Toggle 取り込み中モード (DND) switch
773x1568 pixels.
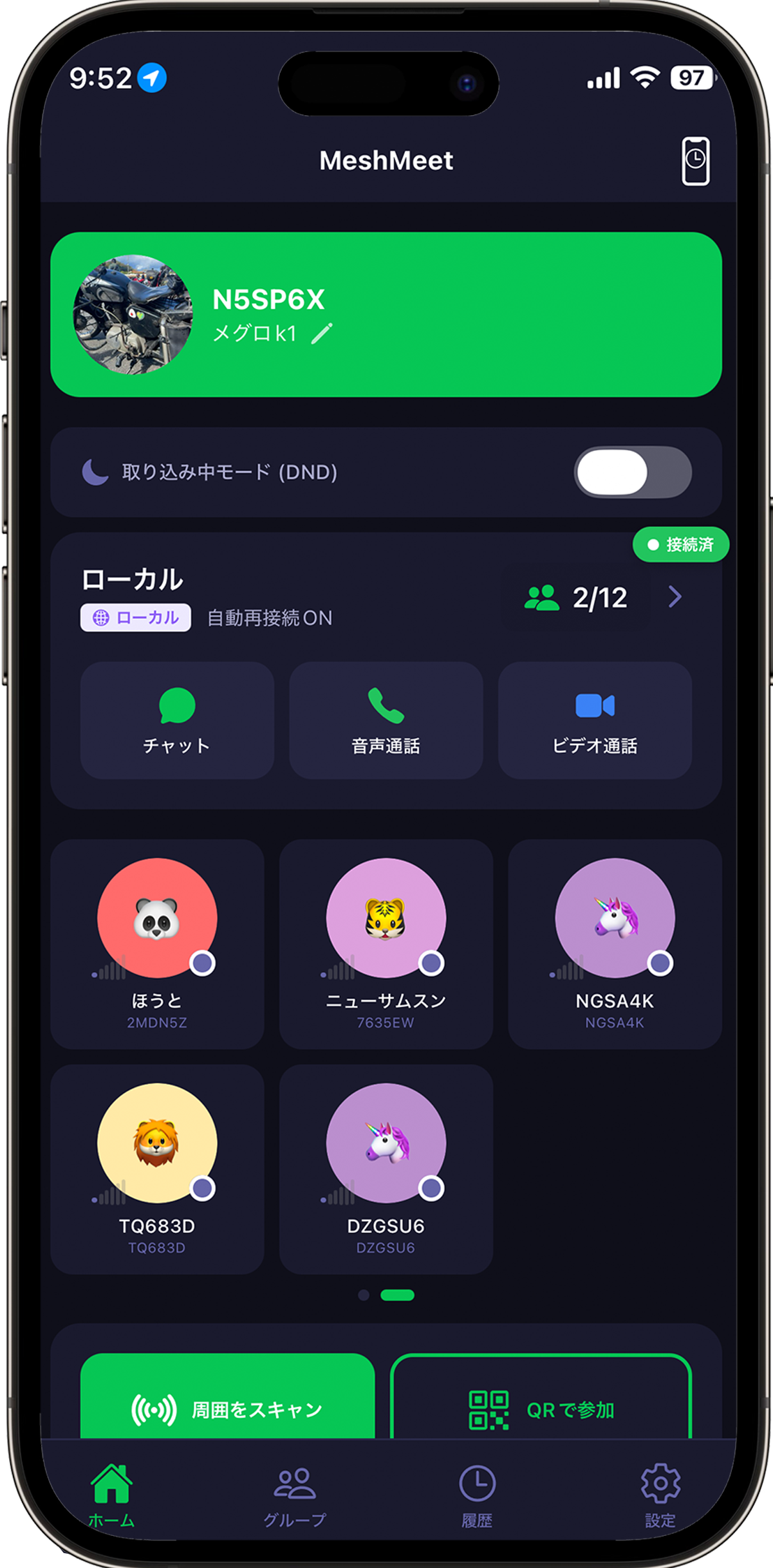point(632,472)
